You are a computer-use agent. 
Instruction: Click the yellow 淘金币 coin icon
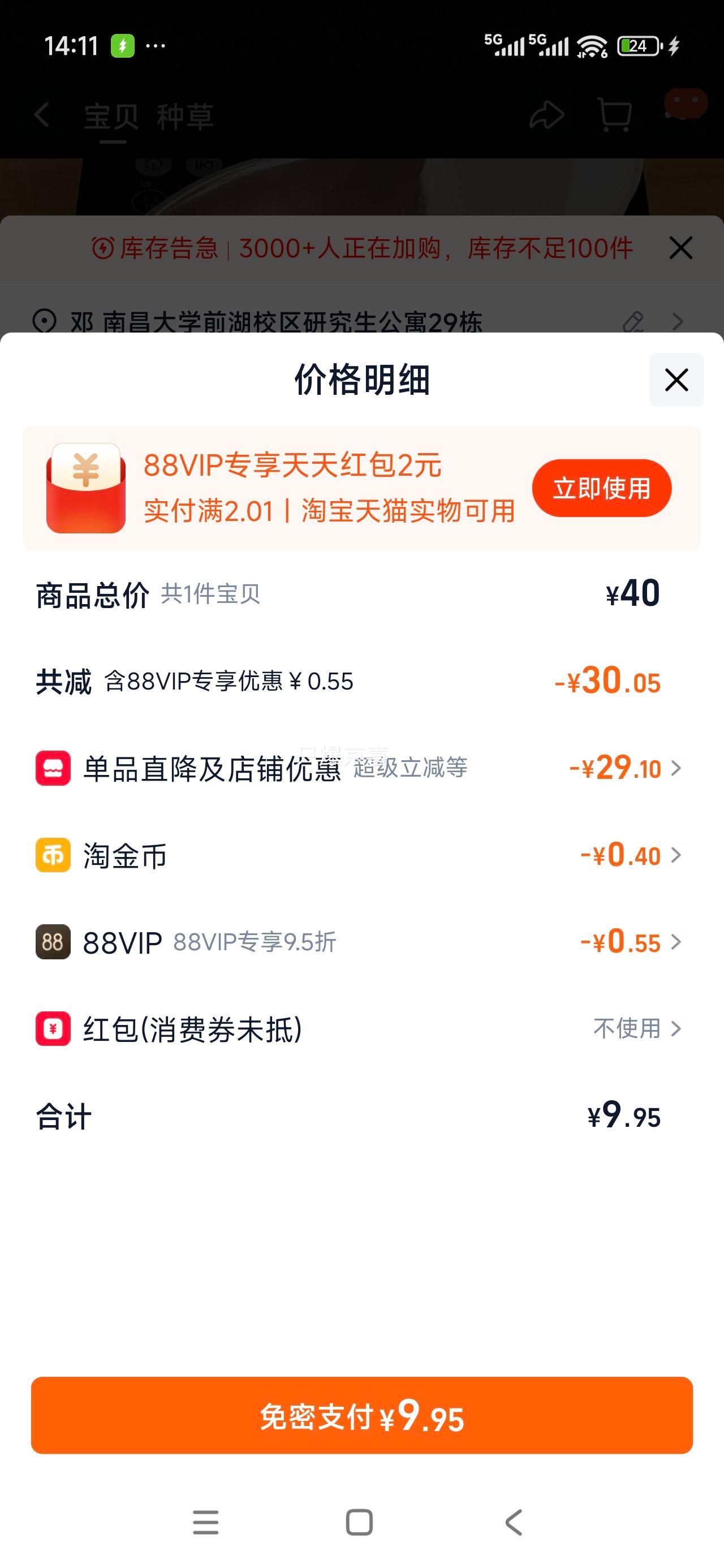point(52,855)
